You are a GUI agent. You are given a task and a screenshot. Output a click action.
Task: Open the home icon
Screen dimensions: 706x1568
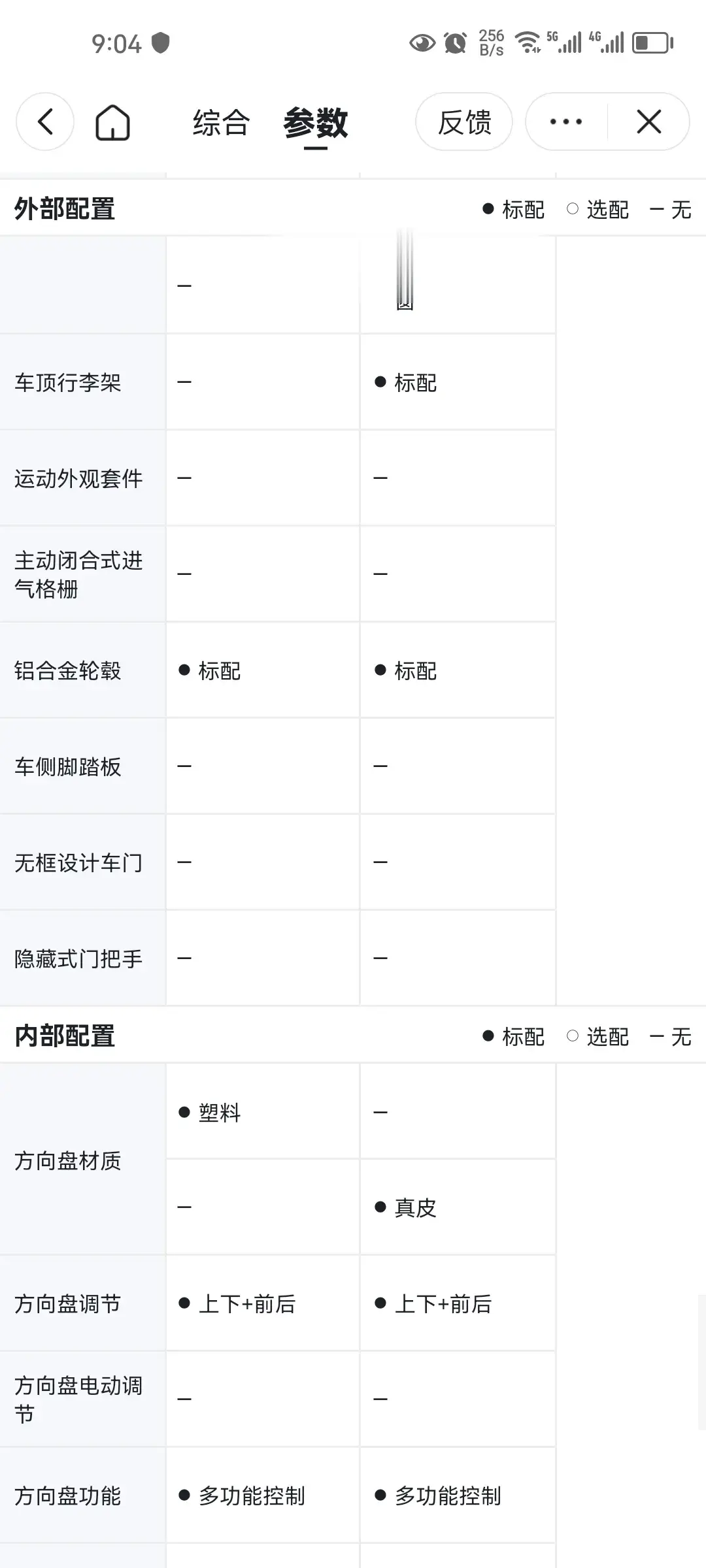pos(113,122)
